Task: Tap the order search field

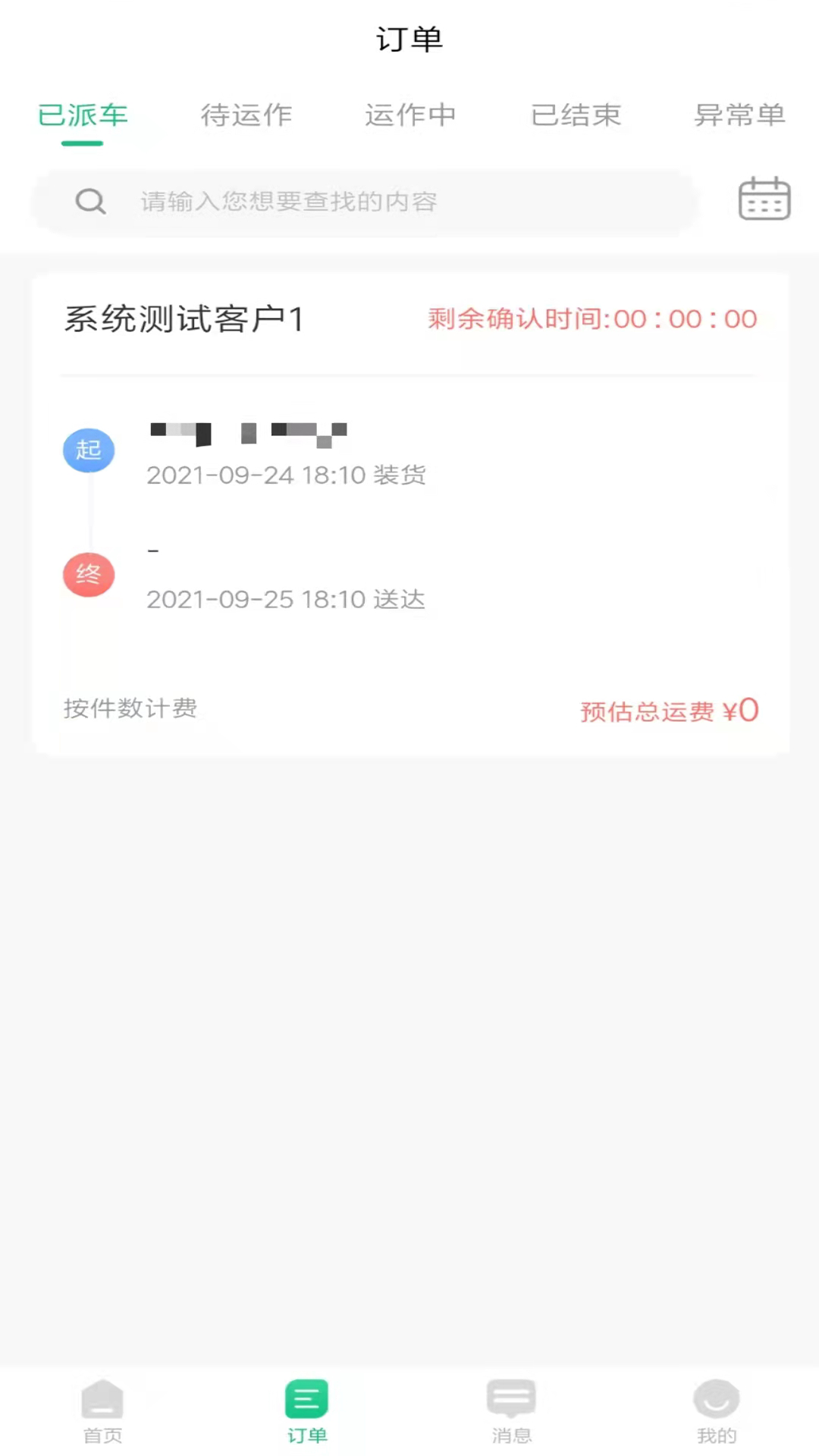Action: 364,202
